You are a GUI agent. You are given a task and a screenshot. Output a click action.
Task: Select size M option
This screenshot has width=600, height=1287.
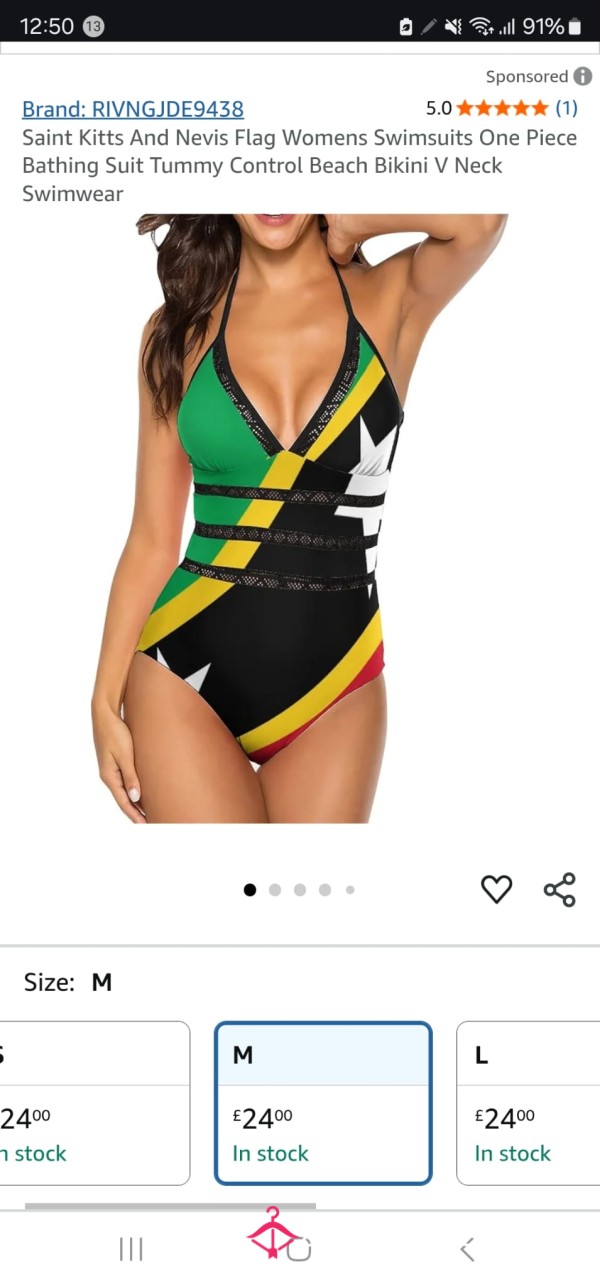tap(324, 1103)
